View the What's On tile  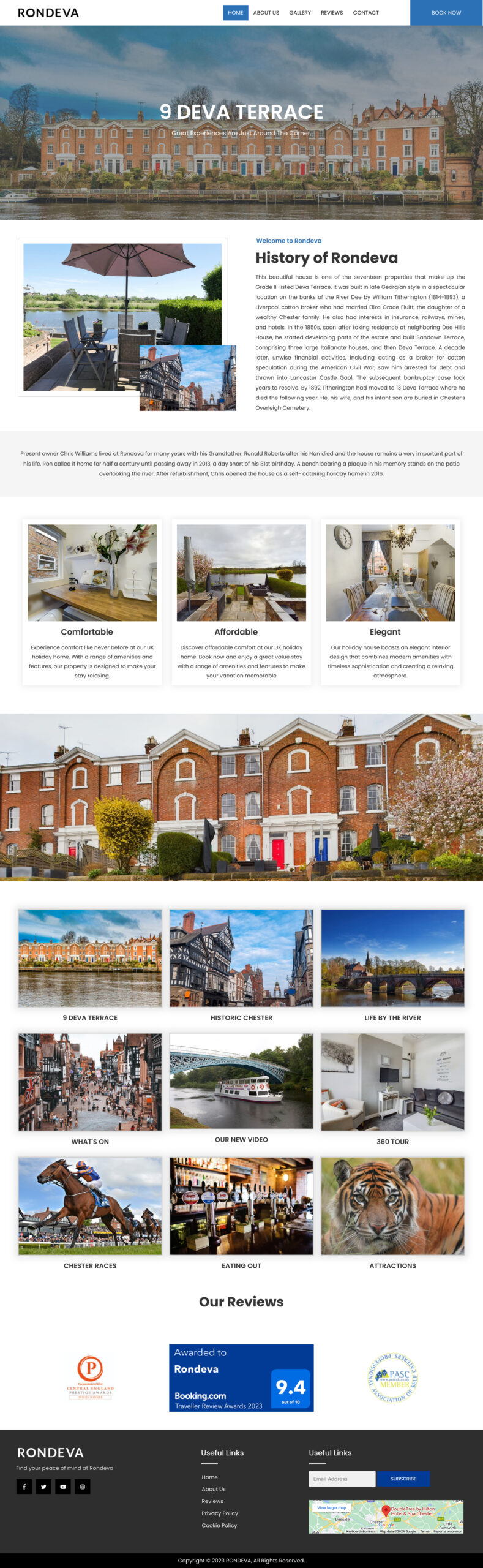tap(90, 1082)
